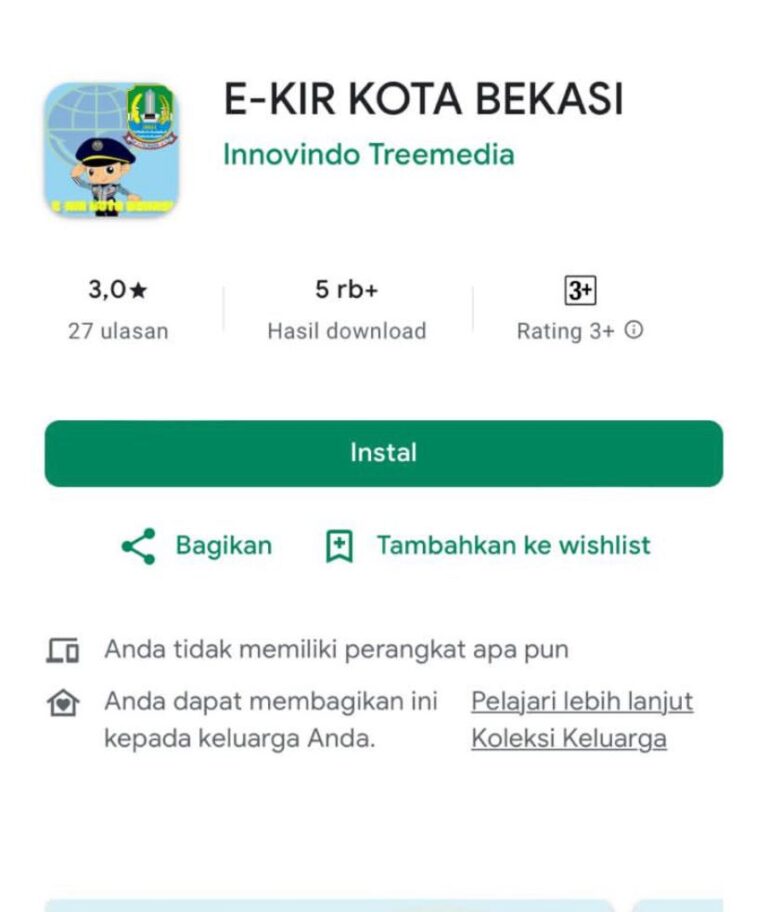The image size is (768, 912).
Task: Open the Pelajari lebih lanjut link
Action: (582, 702)
